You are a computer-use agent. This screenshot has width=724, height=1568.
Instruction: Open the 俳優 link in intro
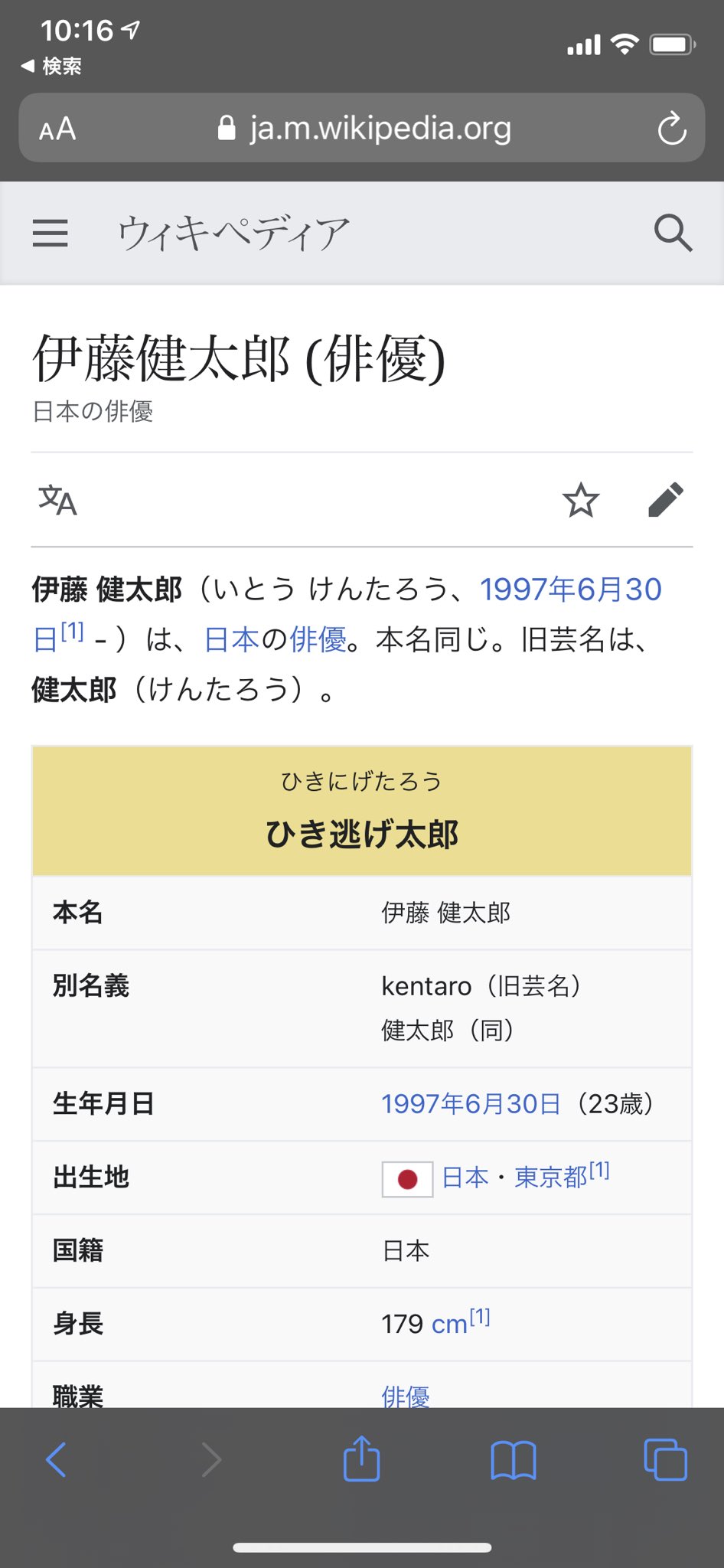coord(318,639)
